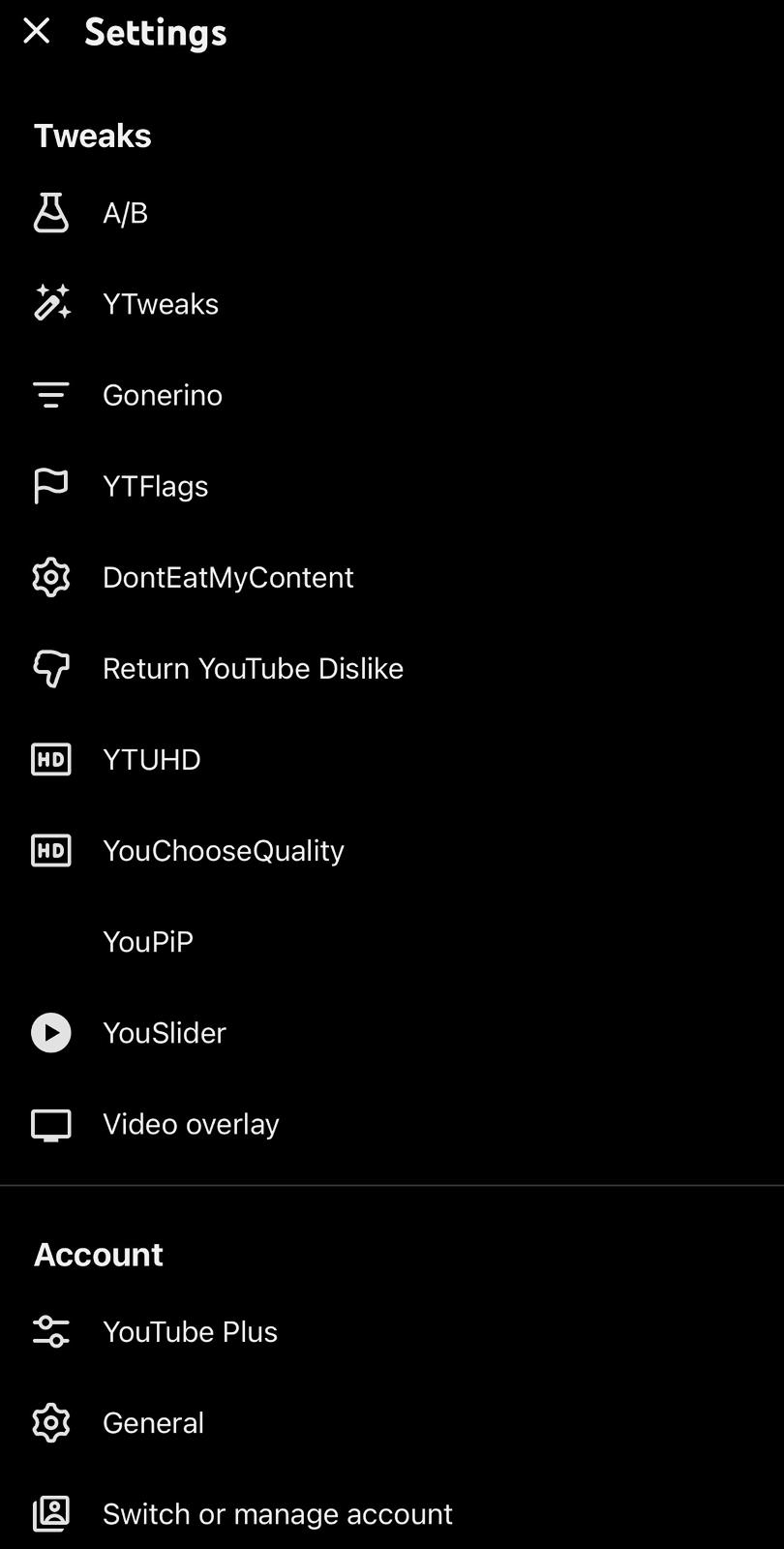The image size is (784, 1549).
Task: Open YouTube Plus settings
Action: (x=392, y=1331)
